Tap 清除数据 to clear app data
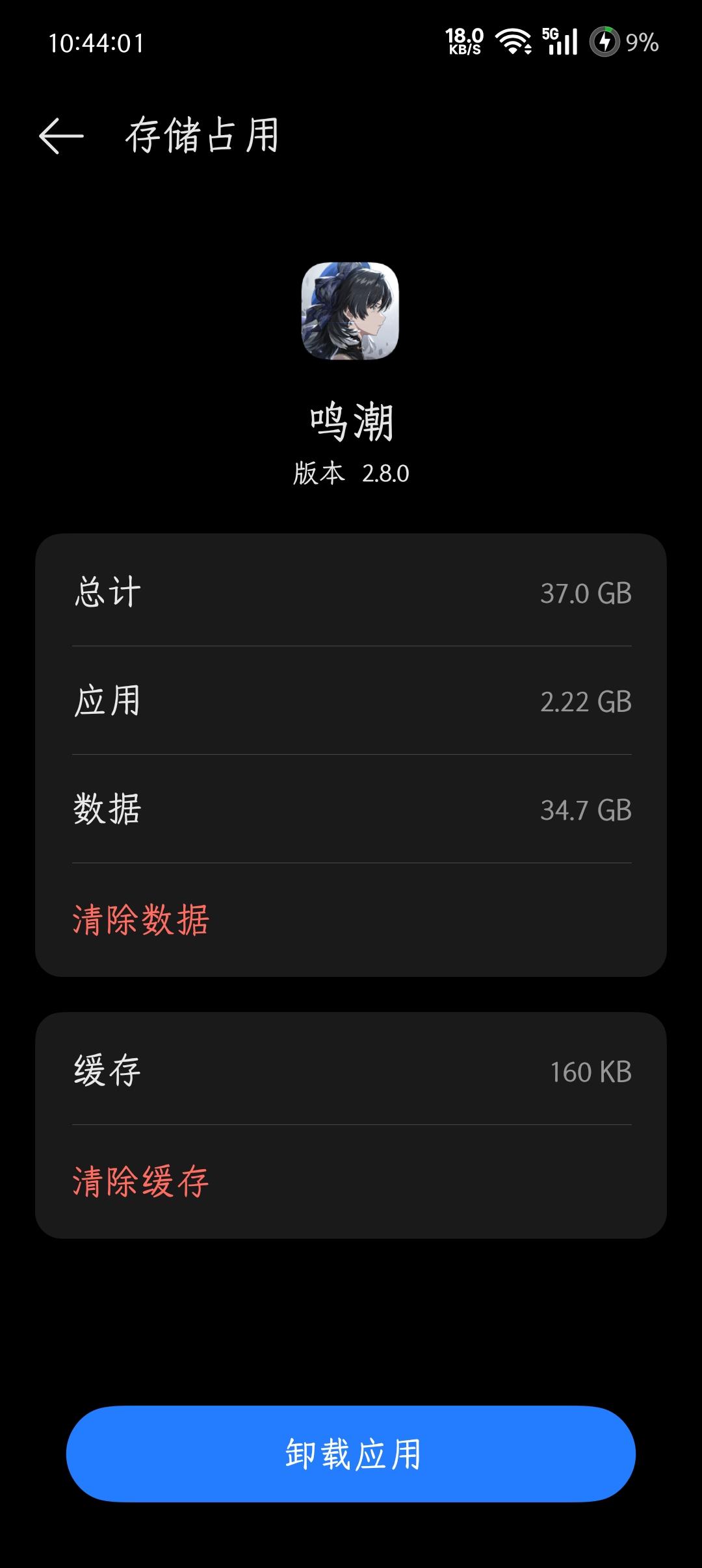The image size is (702, 1568). coord(140,920)
